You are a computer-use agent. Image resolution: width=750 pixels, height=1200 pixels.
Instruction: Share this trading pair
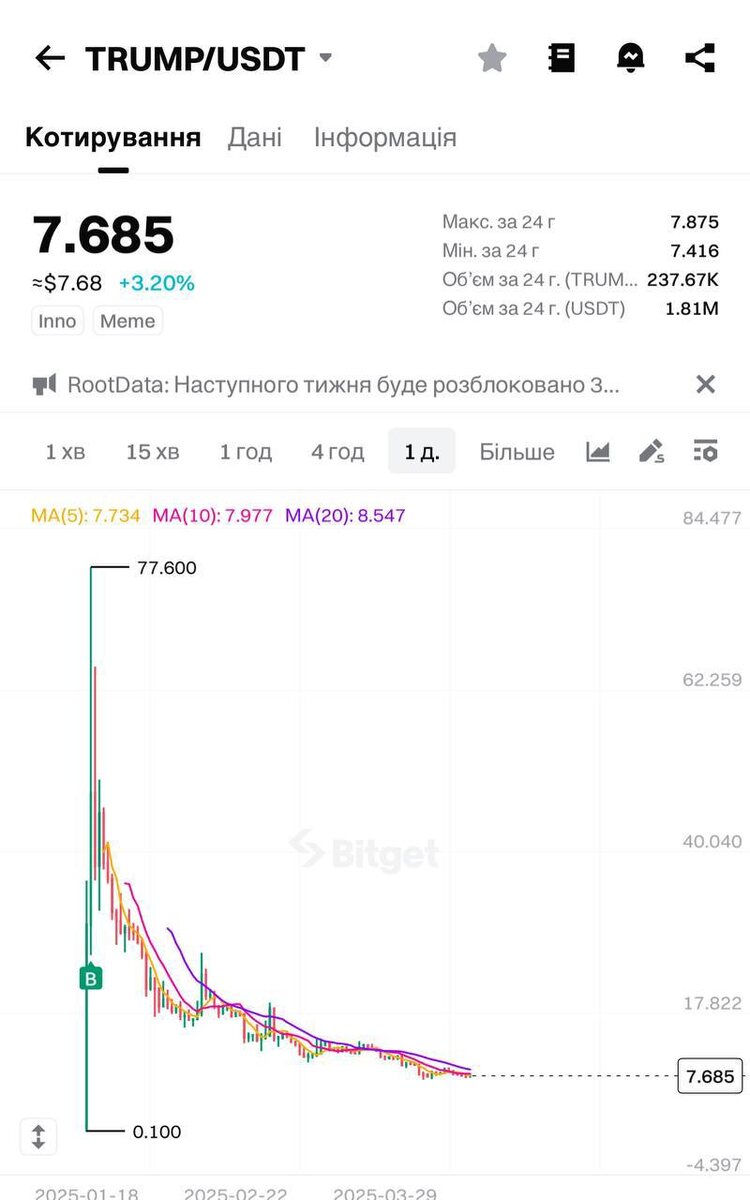pyautogui.click(x=700, y=59)
